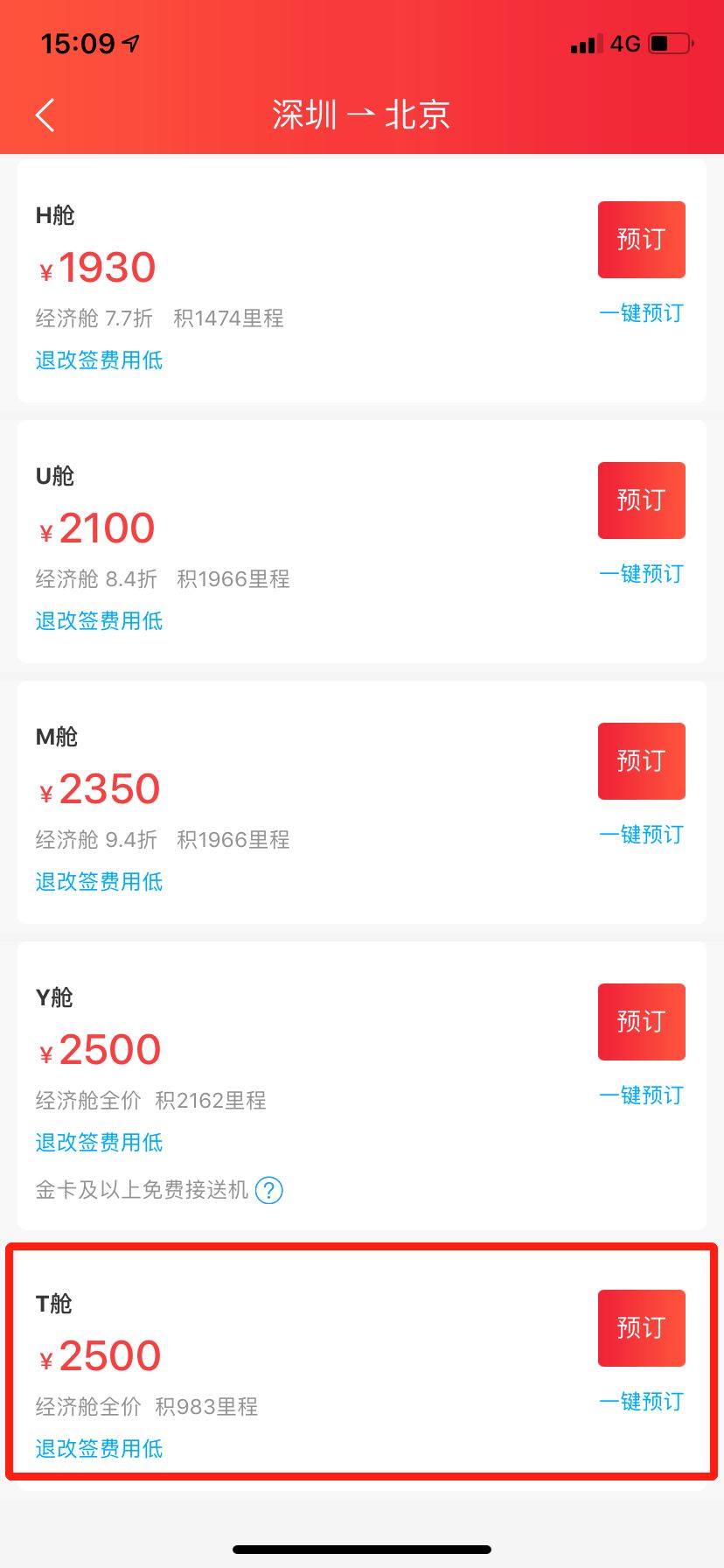The image size is (724, 1568).
Task: Tap 退改签费用低 under the M舱 price
Action: tap(98, 882)
